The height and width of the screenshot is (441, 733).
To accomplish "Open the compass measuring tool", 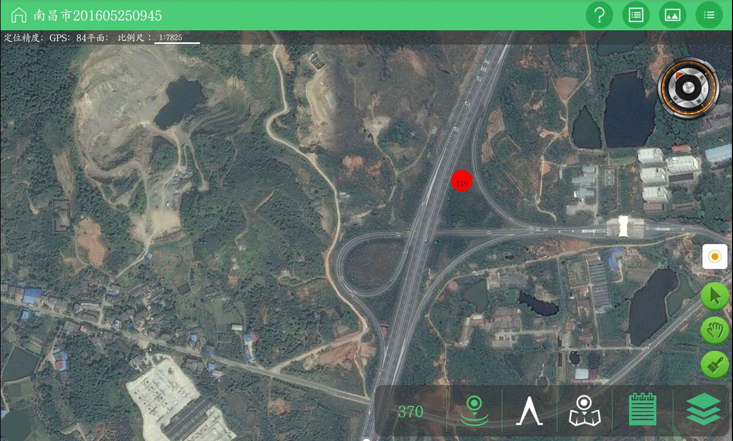I will click(x=527, y=410).
